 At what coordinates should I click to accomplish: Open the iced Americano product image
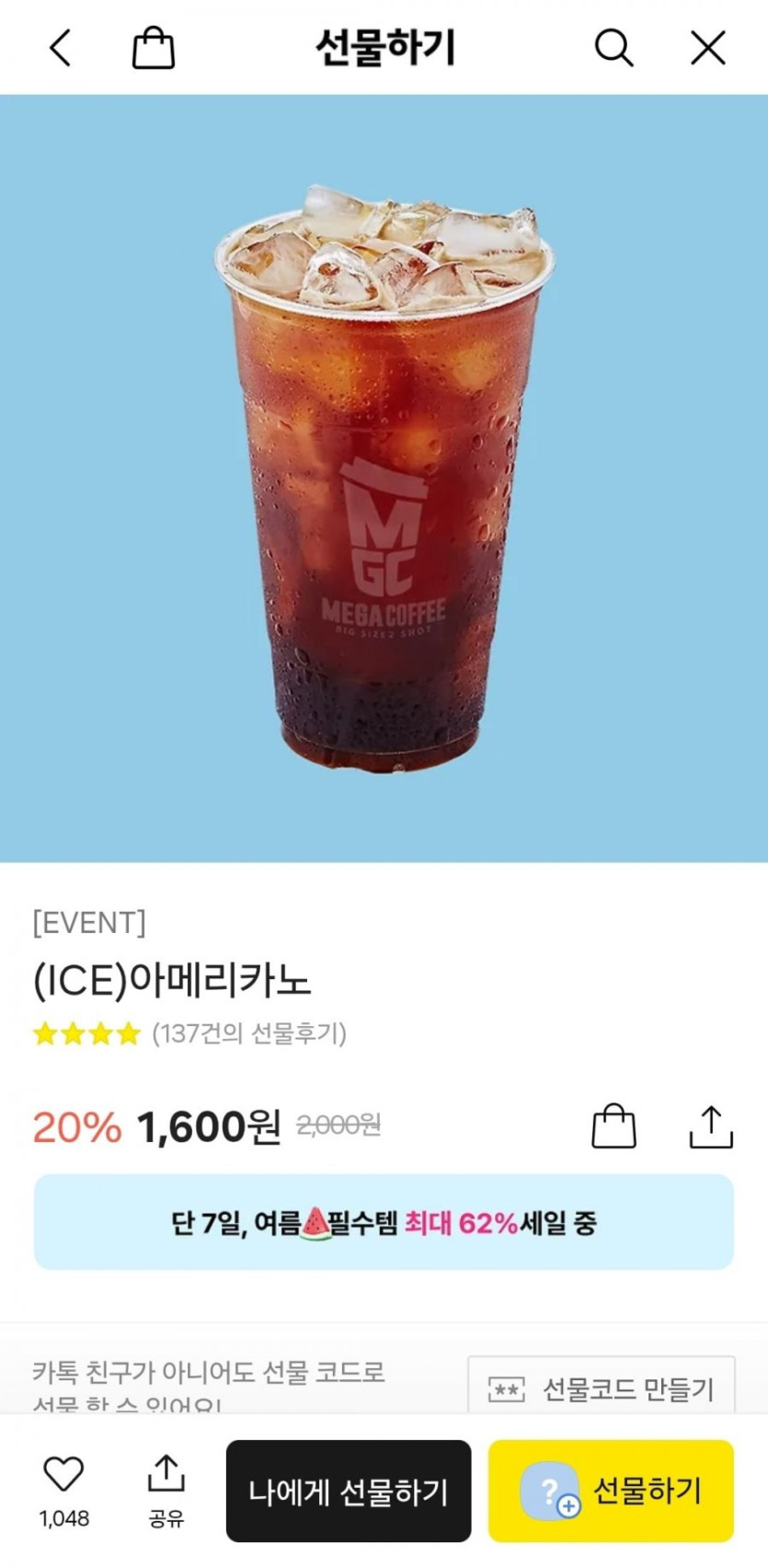click(x=384, y=478)
